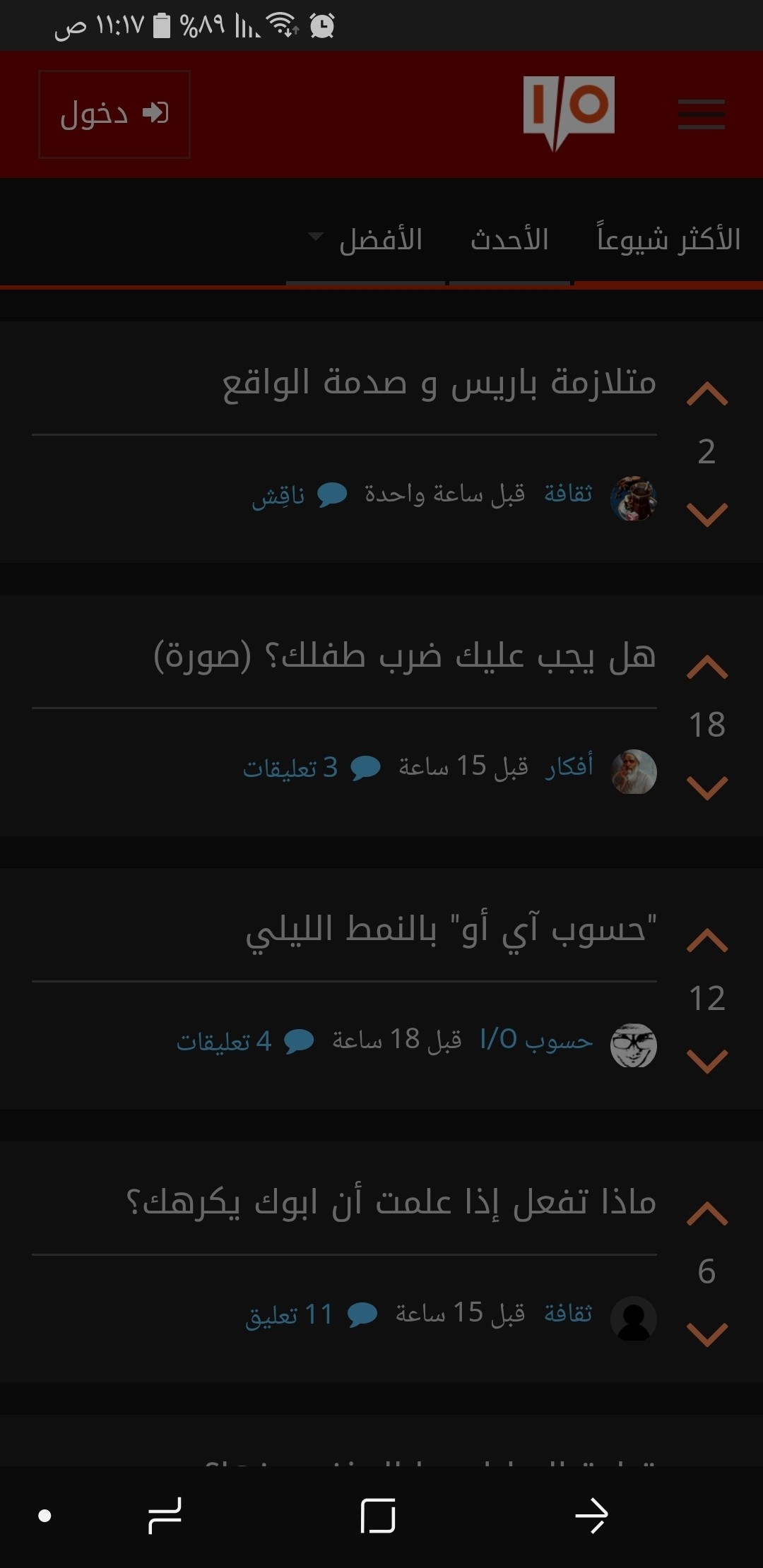Open post "حسوب آي أو" بالنمط الليلي
The image size is (763, 1568).
pos(451,930)
